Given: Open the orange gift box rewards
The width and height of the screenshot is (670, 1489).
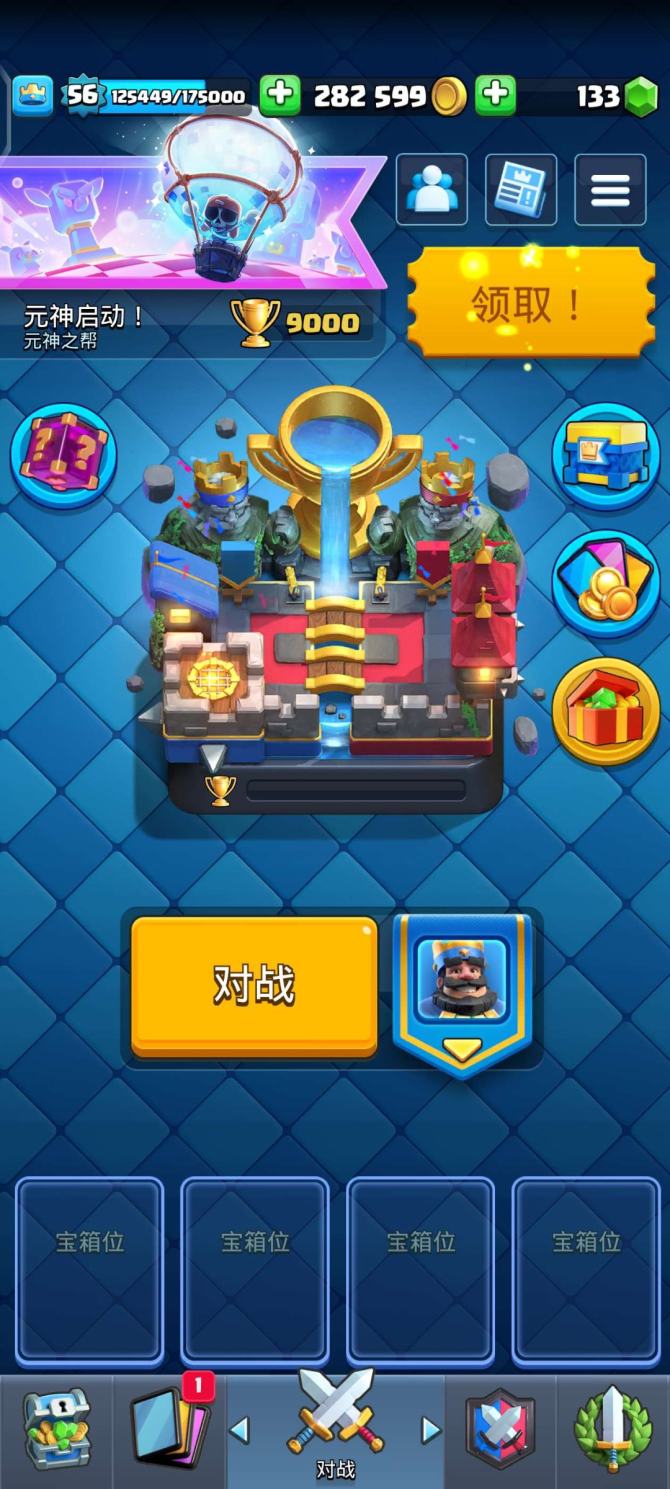Looking at the screenshot, I should tap(605, 710).
